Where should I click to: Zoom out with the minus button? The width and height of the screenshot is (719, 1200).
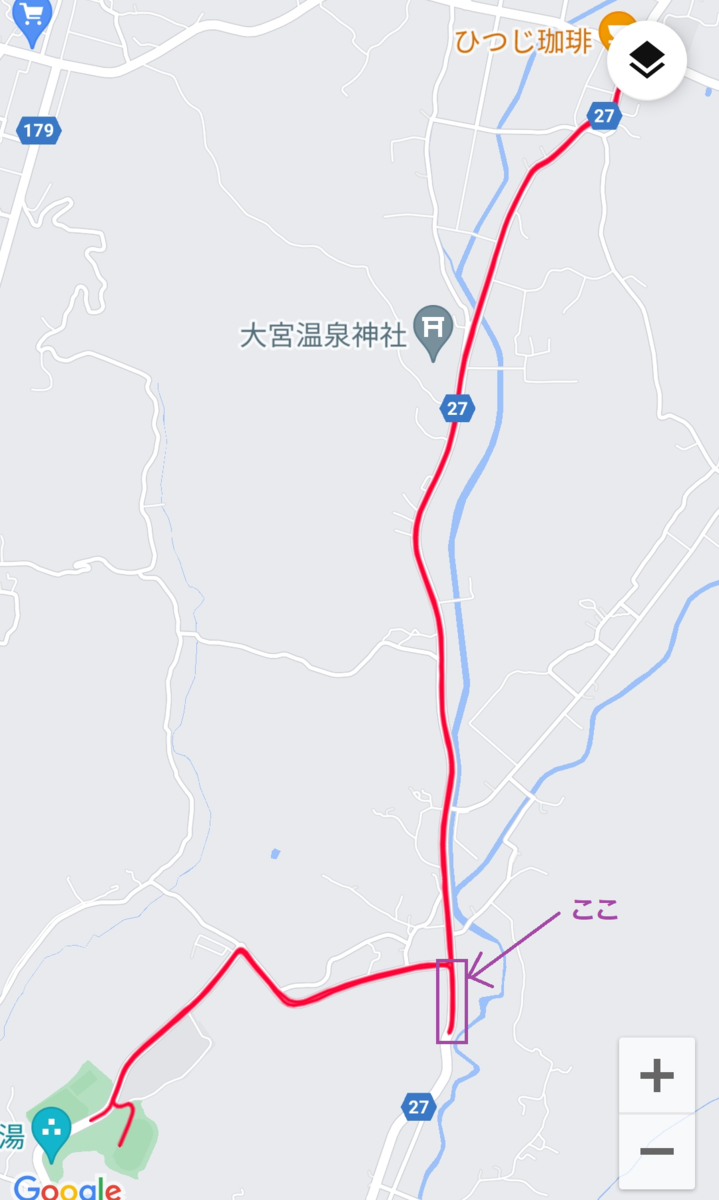657,1151
